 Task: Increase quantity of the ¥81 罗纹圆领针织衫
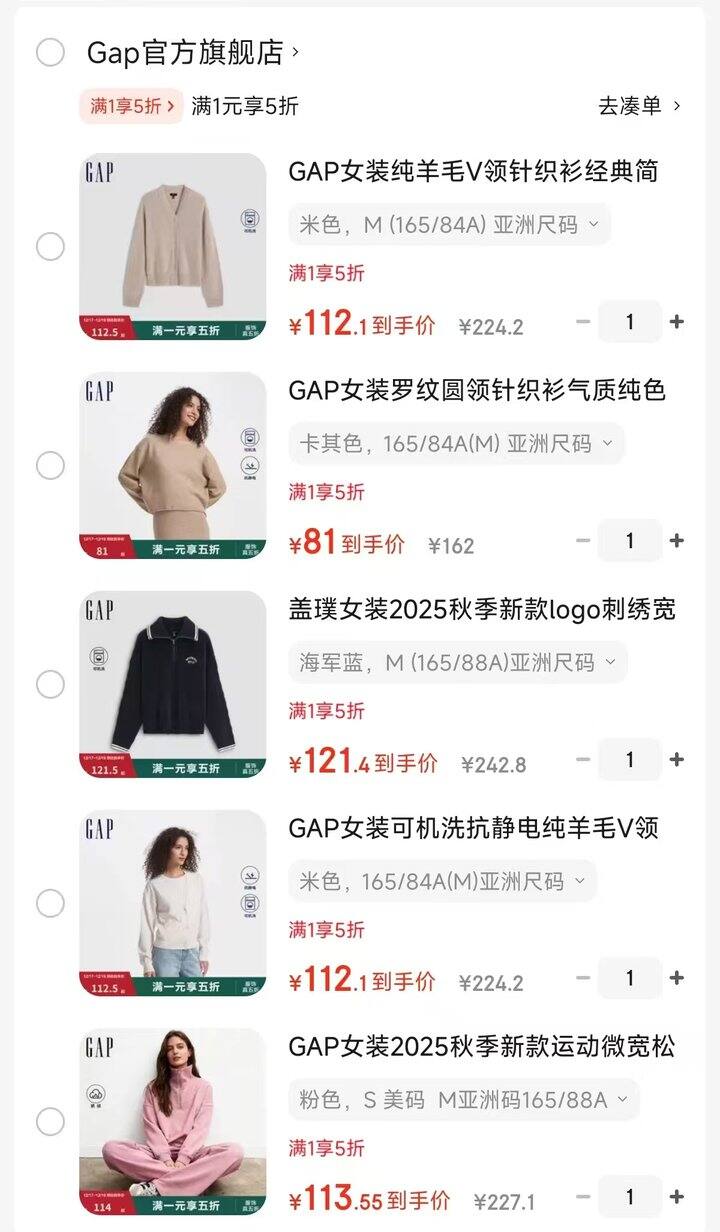(x=677, y=541)
